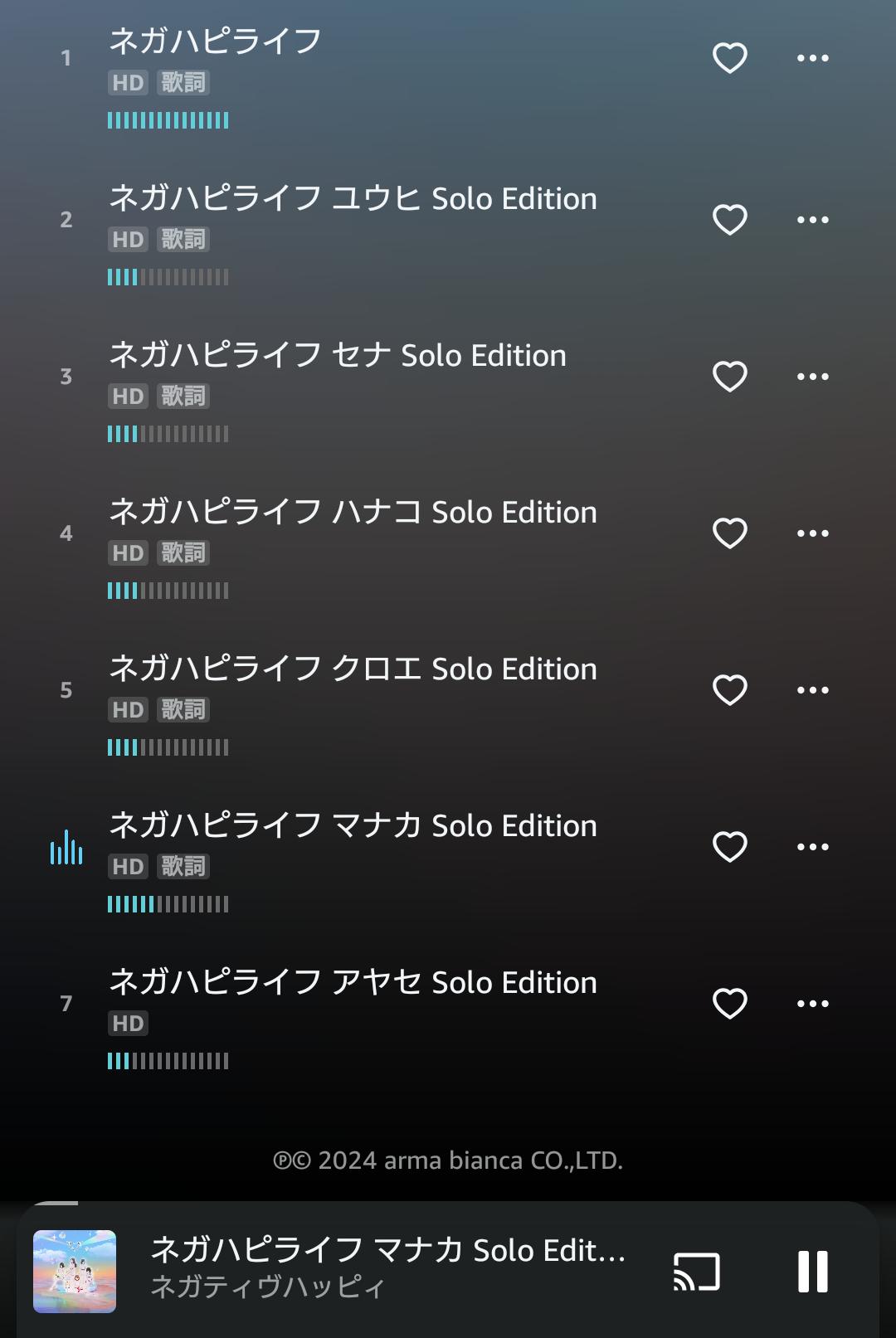Like the マナカ Solo Edition track

coord(730,847)
